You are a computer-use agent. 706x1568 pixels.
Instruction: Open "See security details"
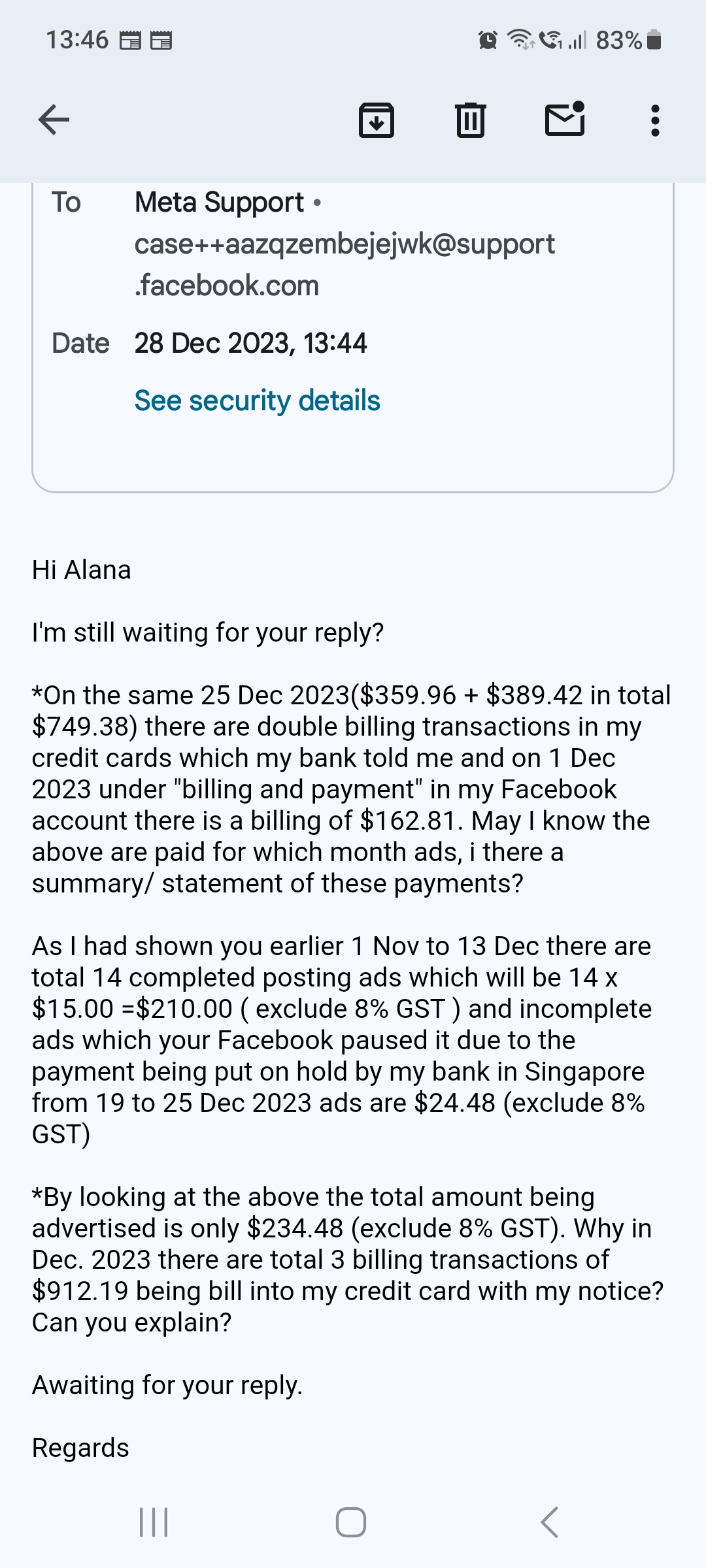(257, 400)
